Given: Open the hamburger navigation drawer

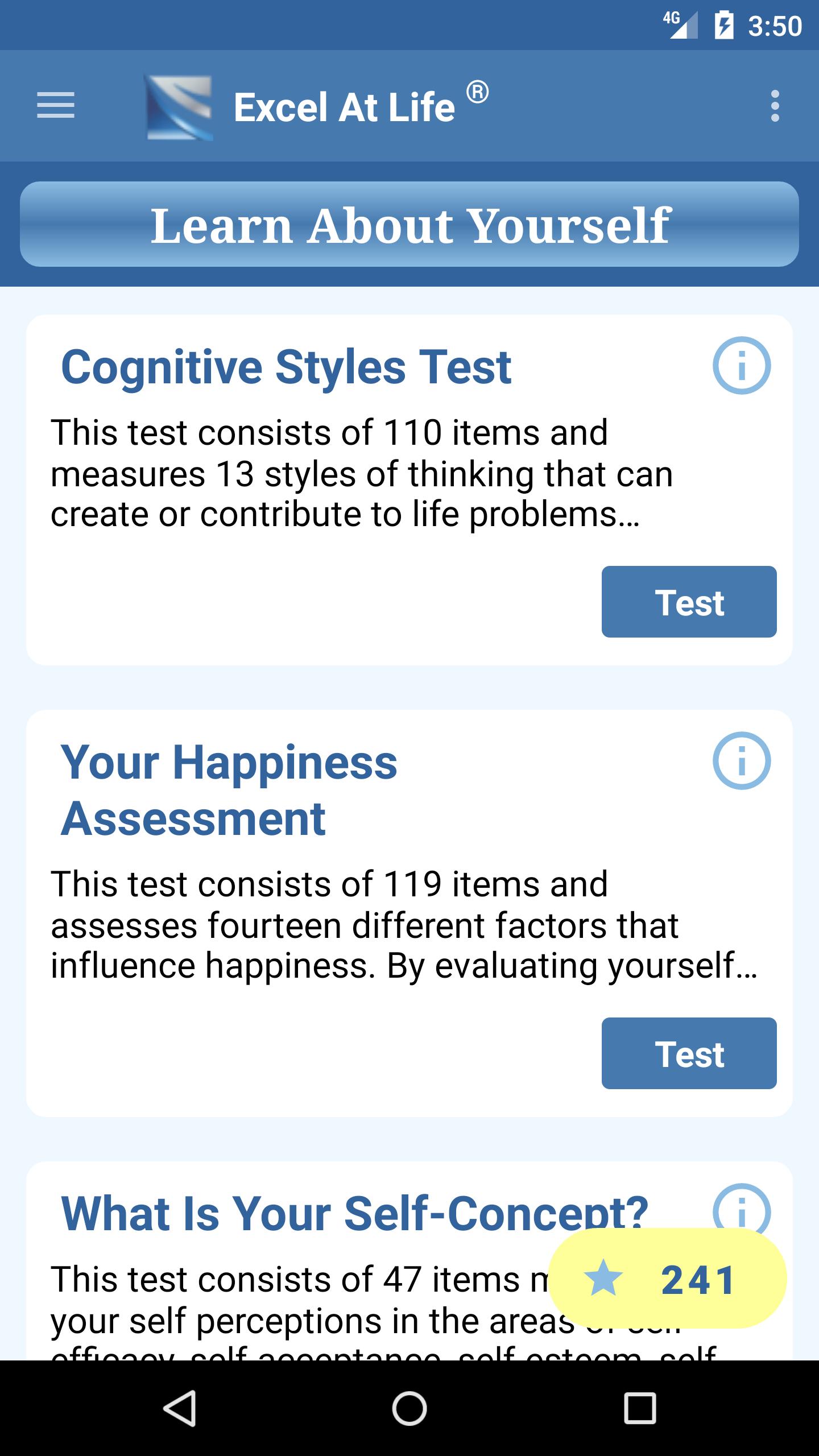Looking at the screenshot, I should [x=56, y=106].
